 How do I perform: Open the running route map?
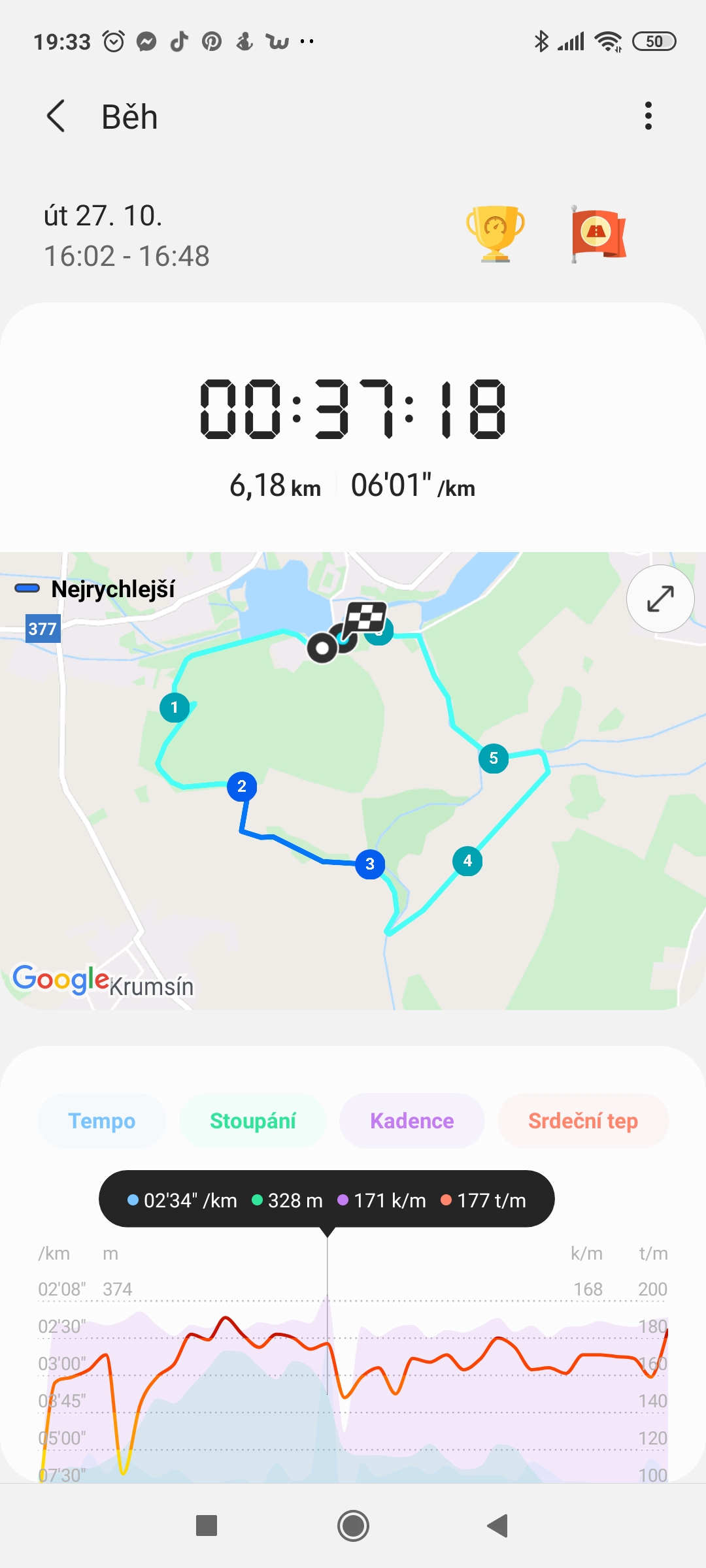point(353,781)
